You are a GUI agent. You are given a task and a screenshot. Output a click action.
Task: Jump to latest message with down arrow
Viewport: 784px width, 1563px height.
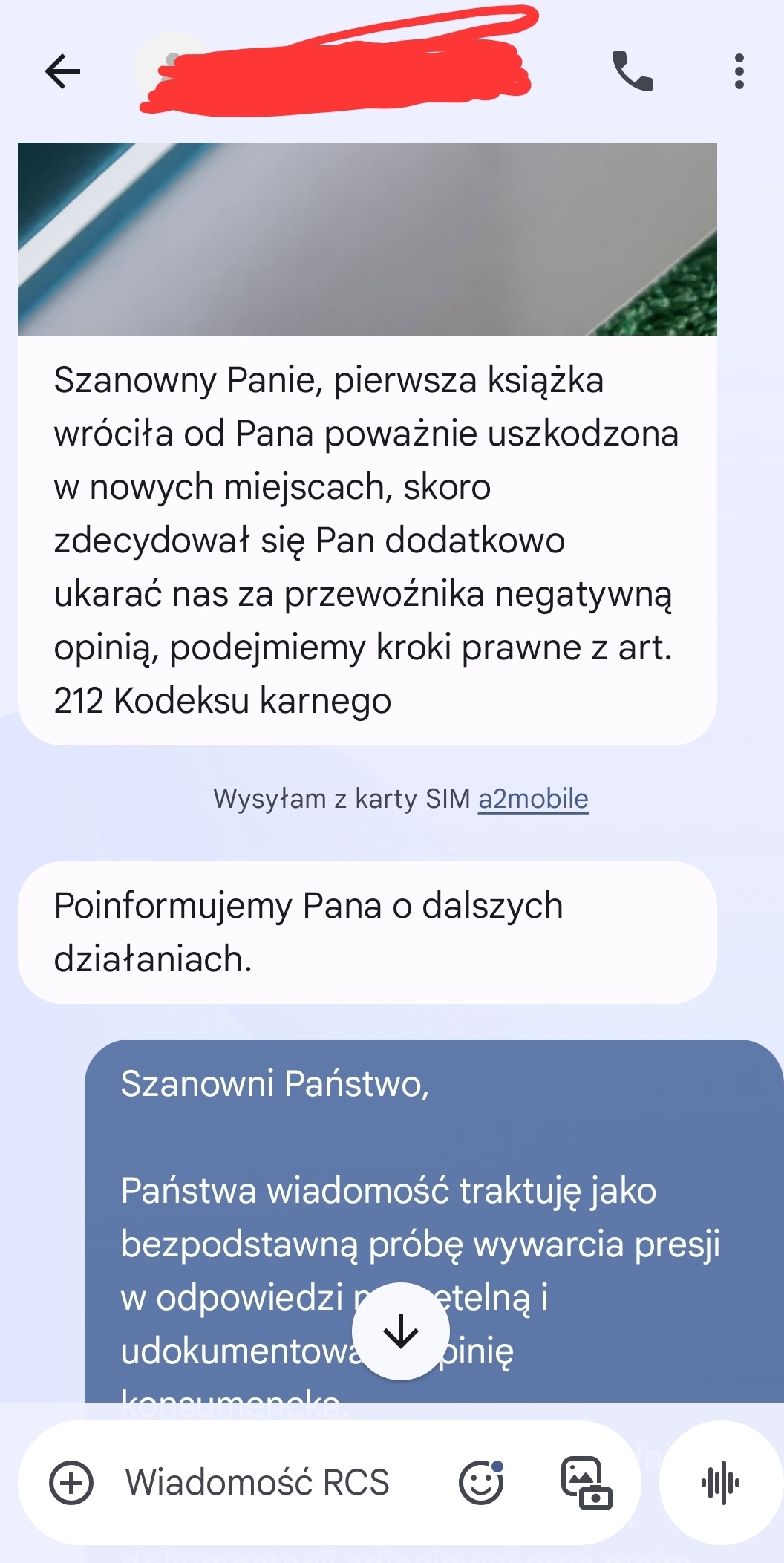click(401, 1331)
